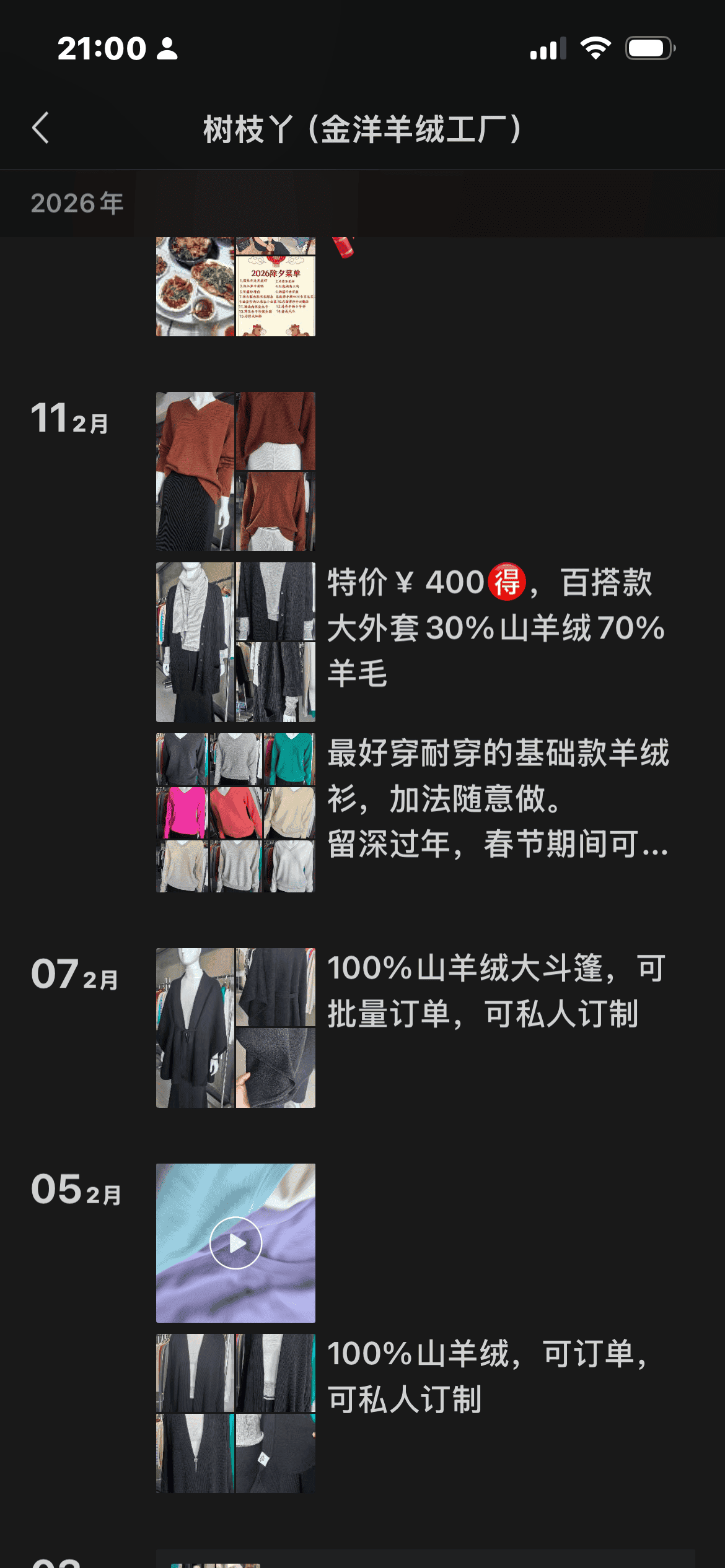Go back using the top-left arrow
The image size is (725, 1568).
tap(41, 128)
